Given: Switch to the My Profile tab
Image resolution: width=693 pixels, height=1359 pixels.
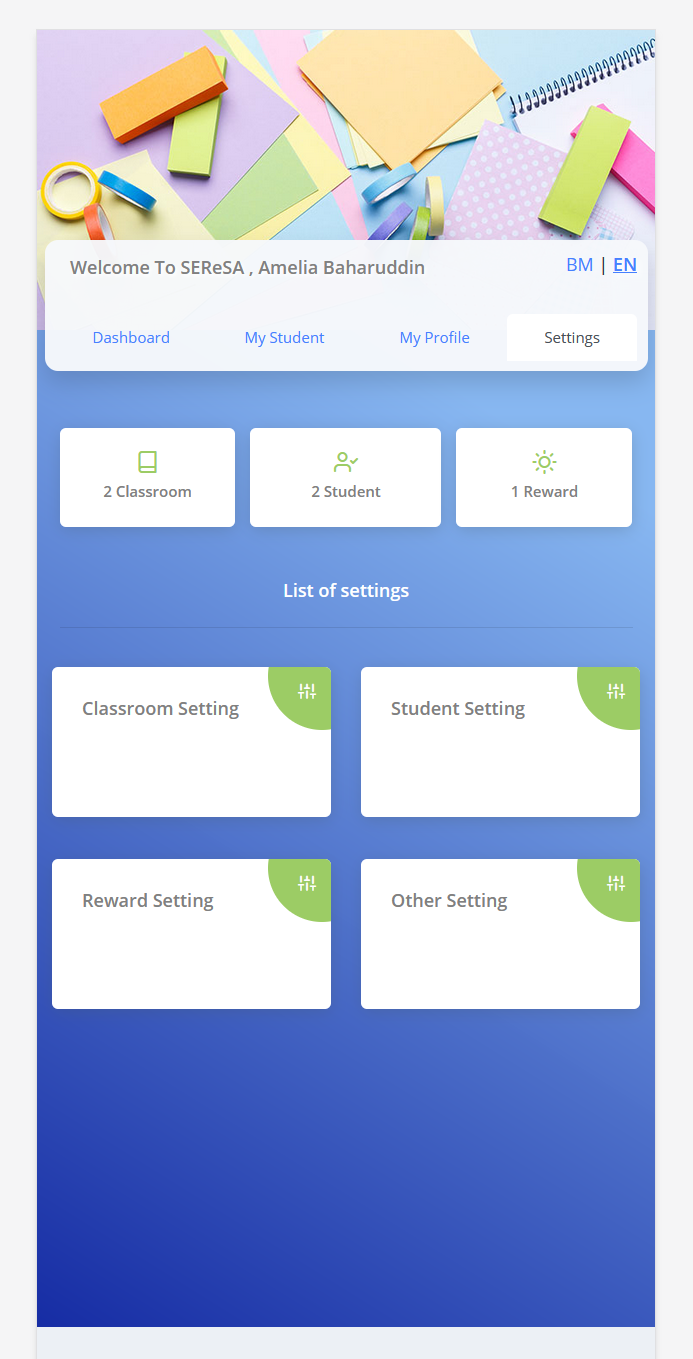Looking at the screenshot, I should 434,338.
